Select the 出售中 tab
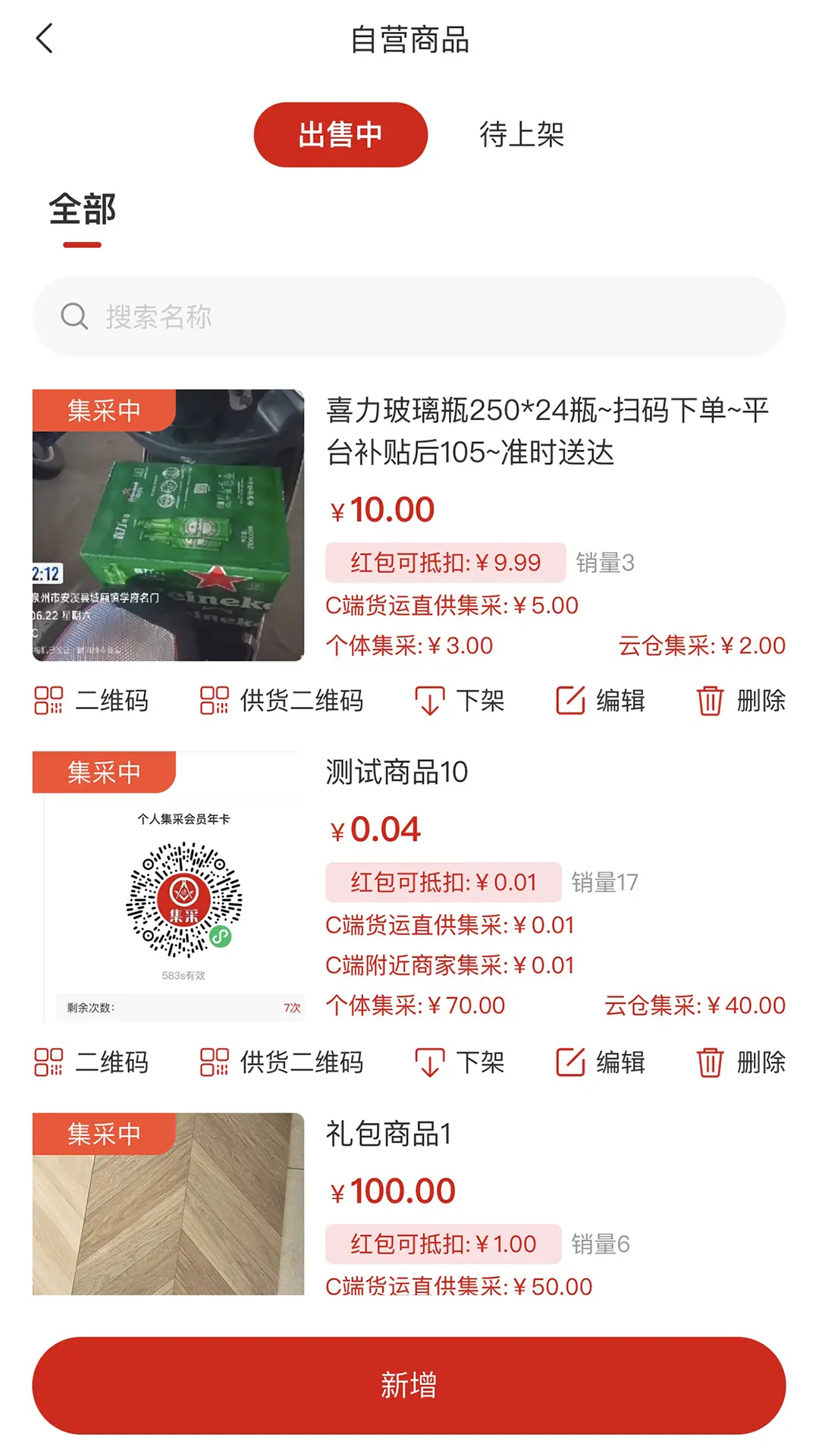Viewport: 819px width, 1456px height. (340, 133)
